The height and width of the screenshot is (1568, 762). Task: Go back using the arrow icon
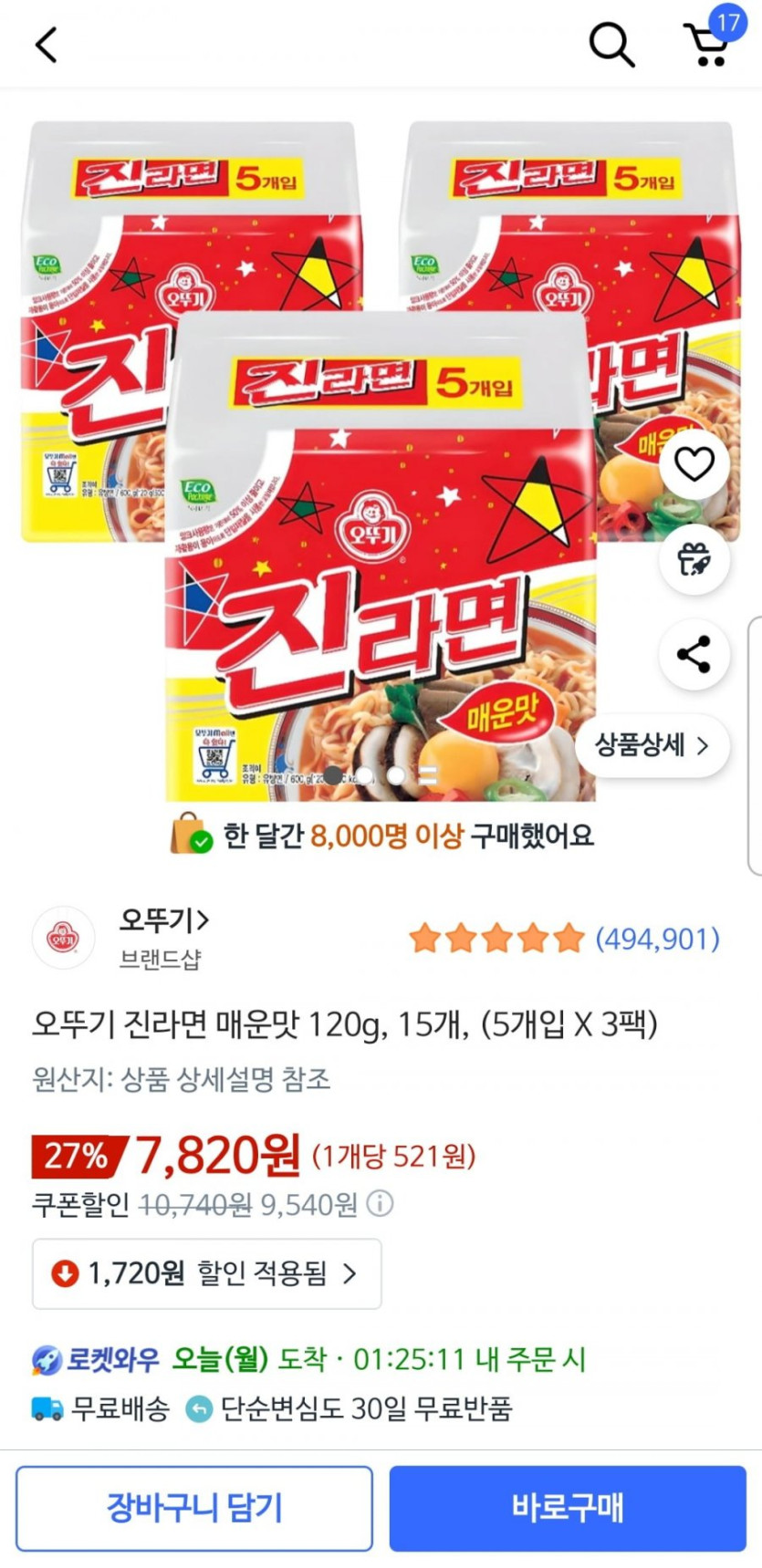(x=46, y=44)
